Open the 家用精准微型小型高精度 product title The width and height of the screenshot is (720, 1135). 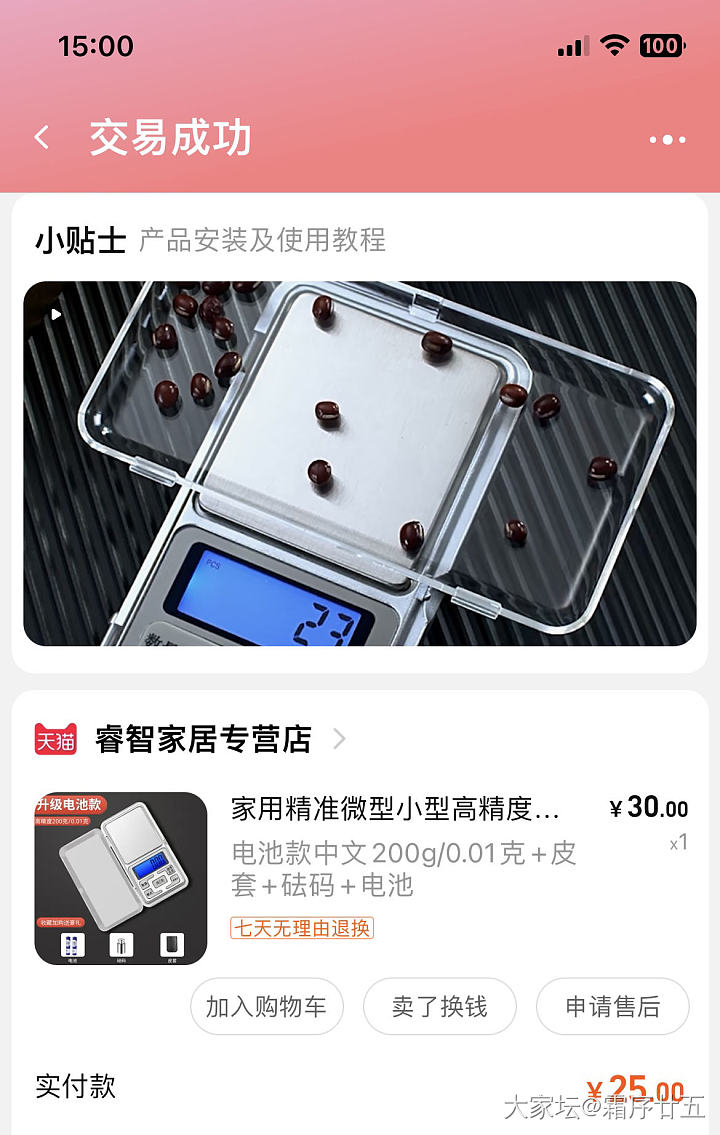pos(395,808)
